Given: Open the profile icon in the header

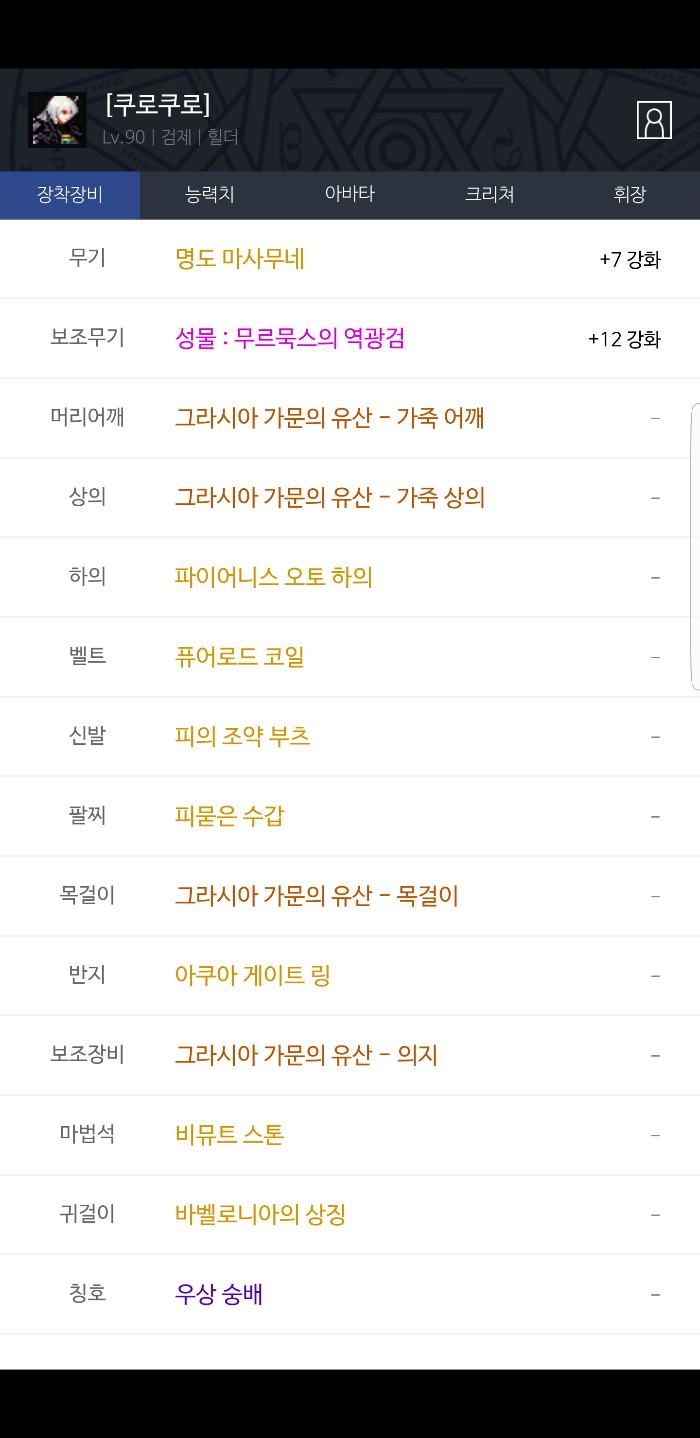Looking at the screenshot, I should tap(654, 120).
